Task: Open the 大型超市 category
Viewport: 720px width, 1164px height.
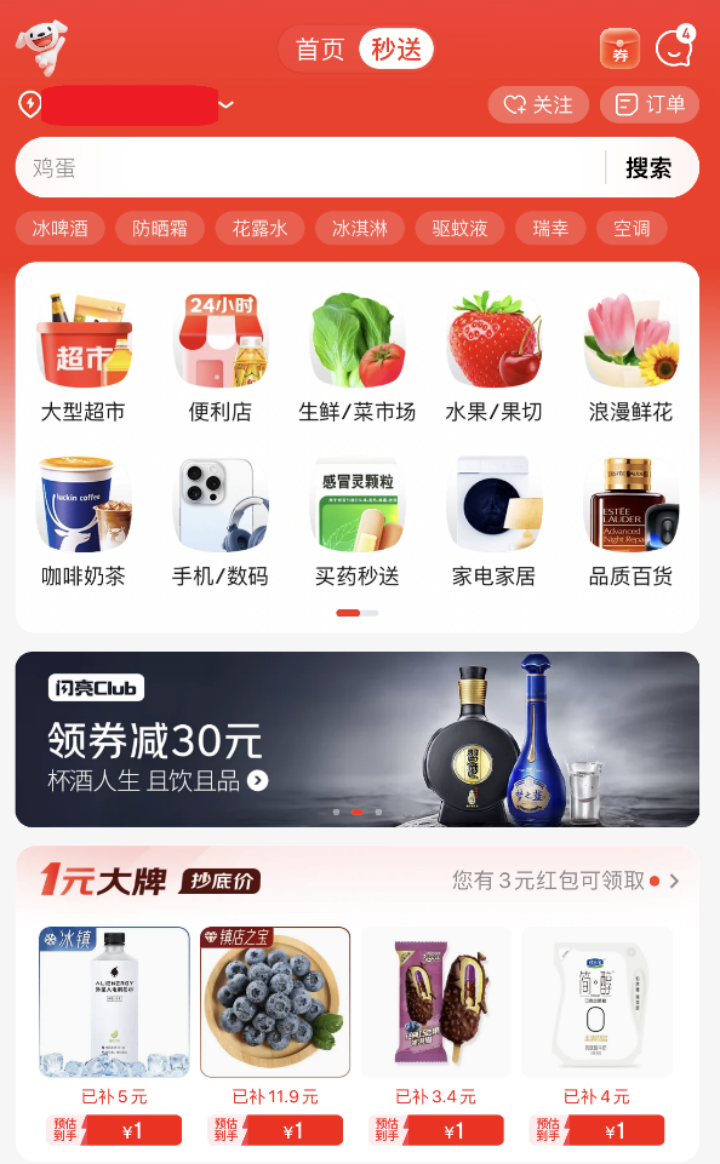Action: [x=83, y=357]
